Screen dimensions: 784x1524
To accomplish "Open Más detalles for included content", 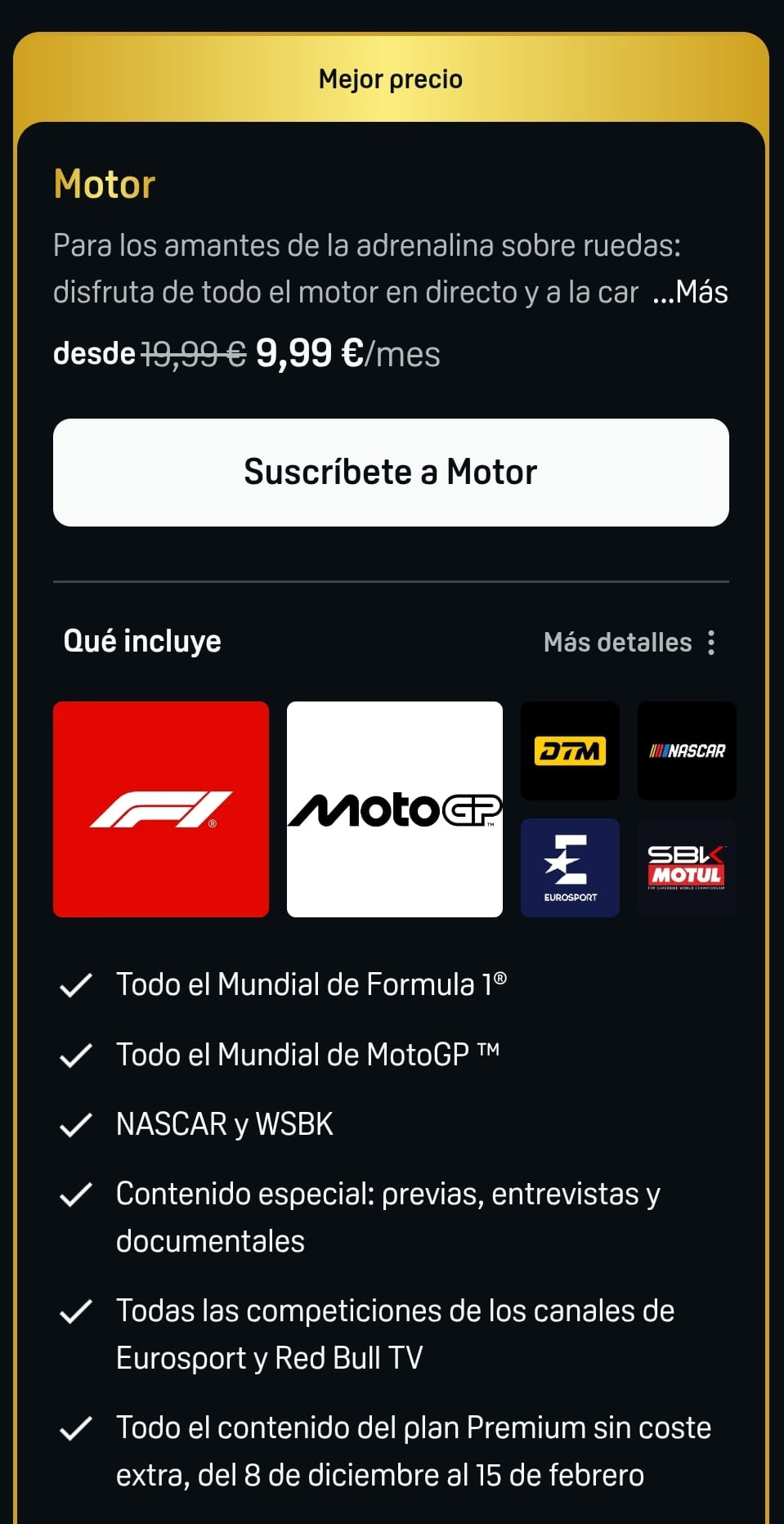I will click(629, 643).
